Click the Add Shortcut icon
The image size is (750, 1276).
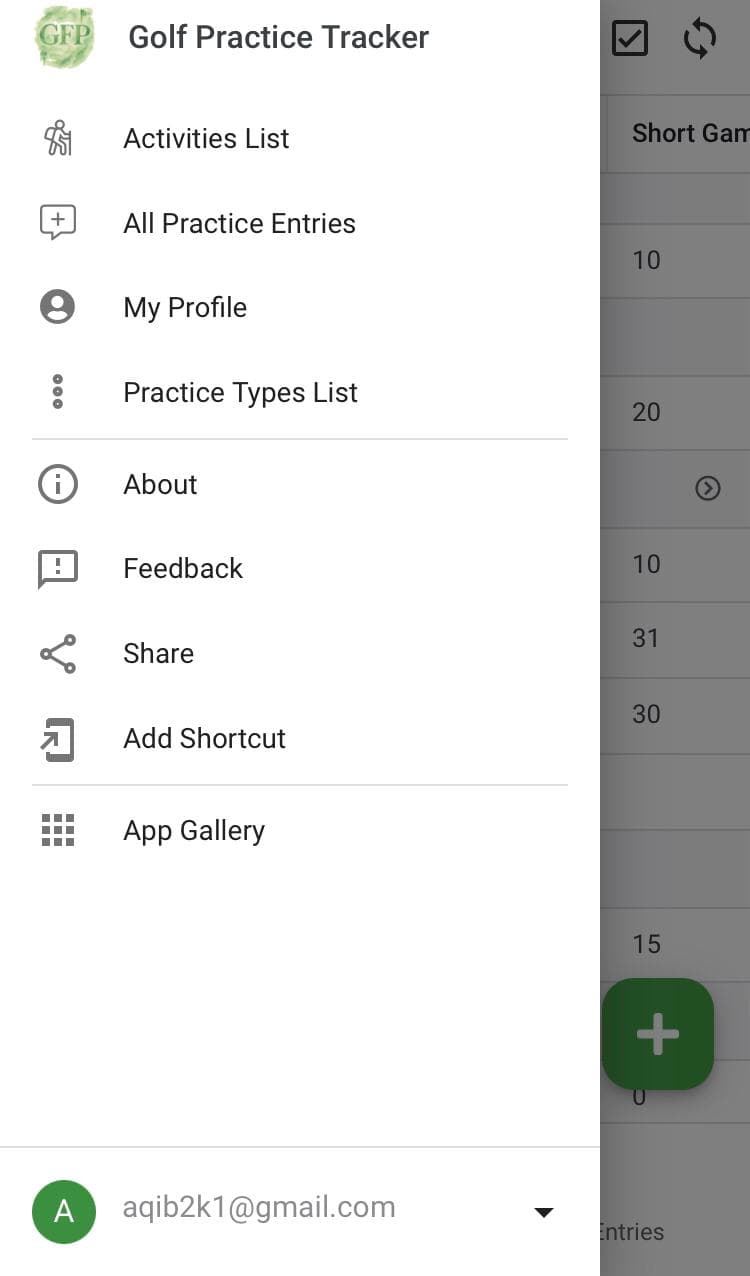pyautogui.click(x=57, y=739)
